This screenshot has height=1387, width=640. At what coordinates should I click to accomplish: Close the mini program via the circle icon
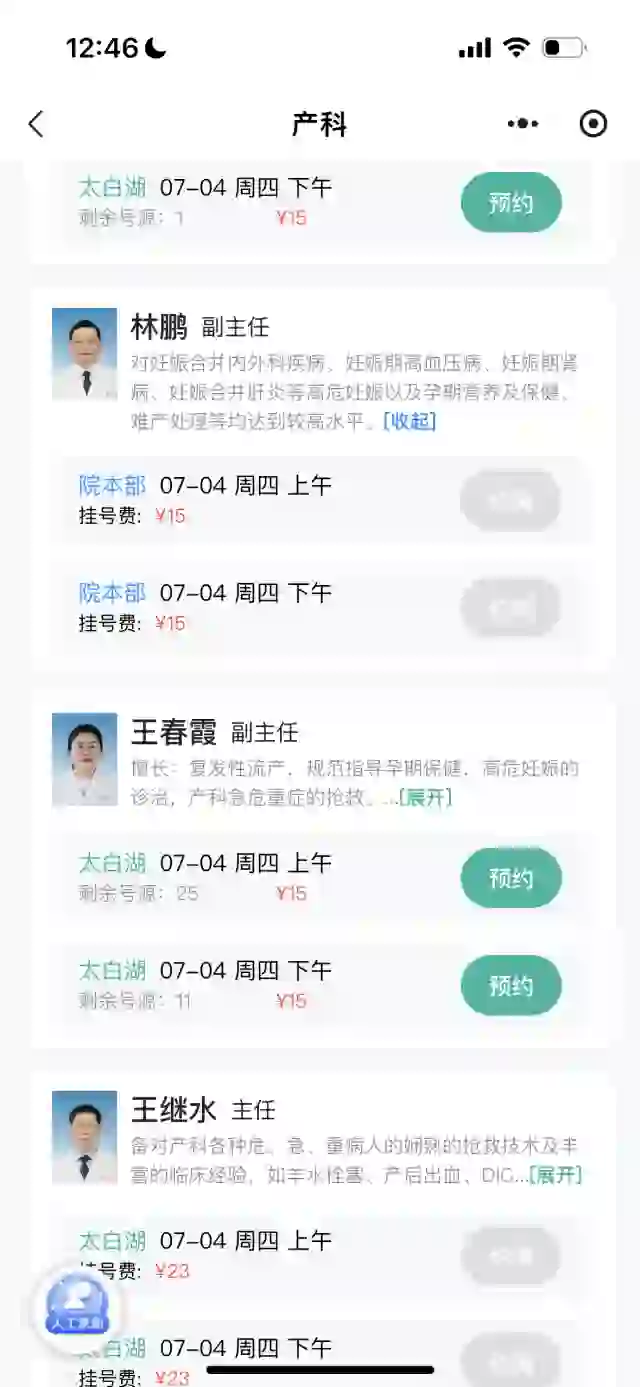(593, 124)
